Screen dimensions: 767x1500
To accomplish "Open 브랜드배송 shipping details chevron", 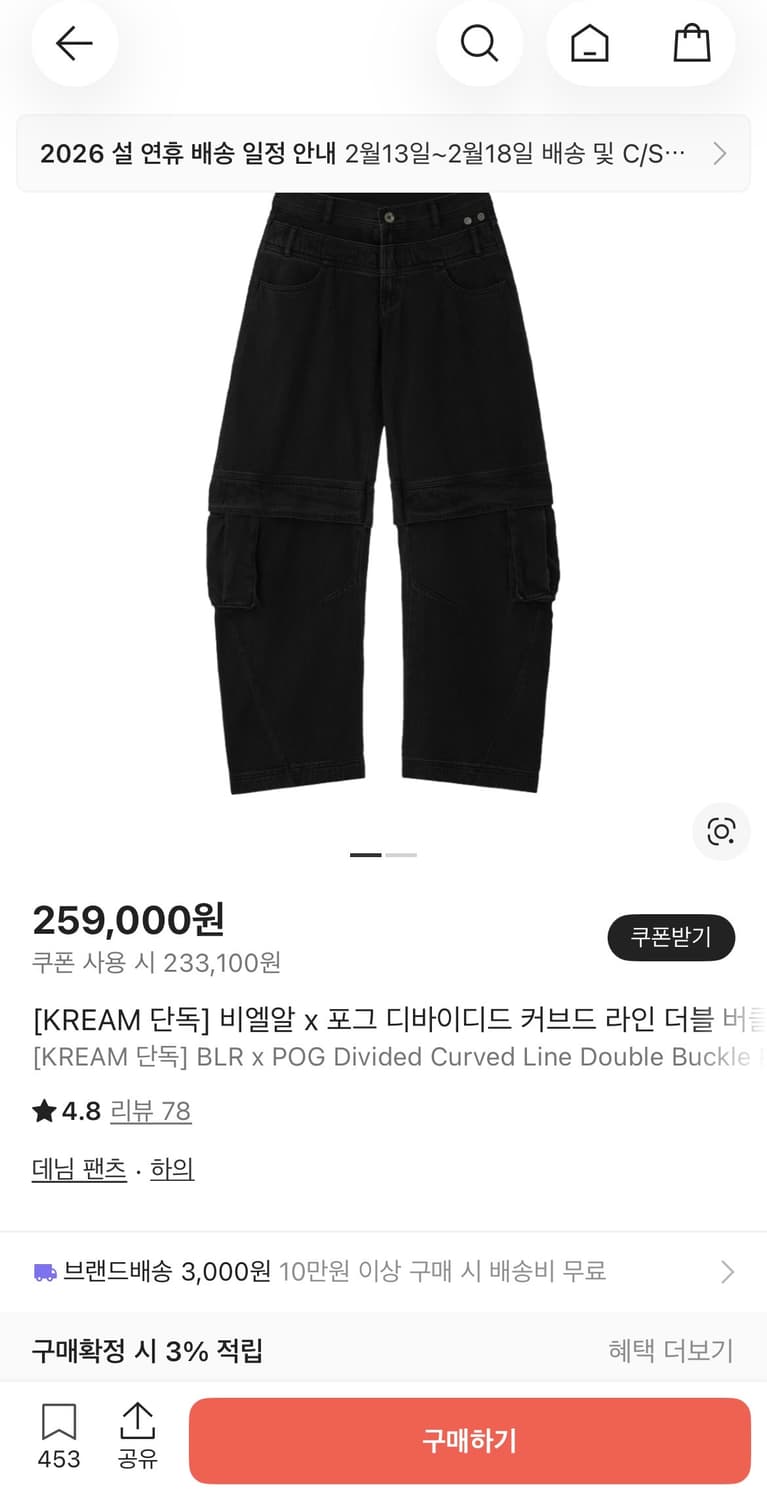I will pyautogui.click(x=728, y=1270).
